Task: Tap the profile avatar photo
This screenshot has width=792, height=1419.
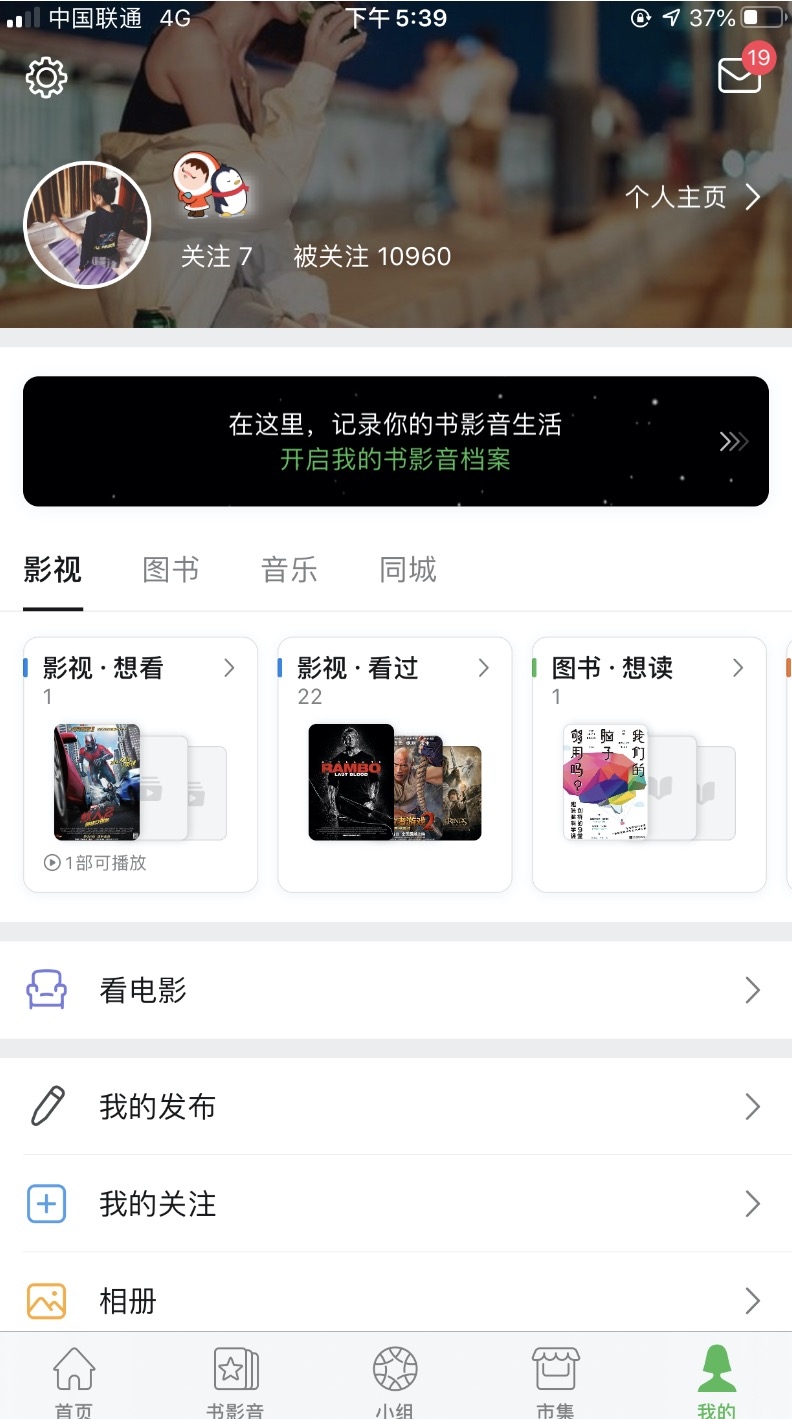Action: pos(86,225)
